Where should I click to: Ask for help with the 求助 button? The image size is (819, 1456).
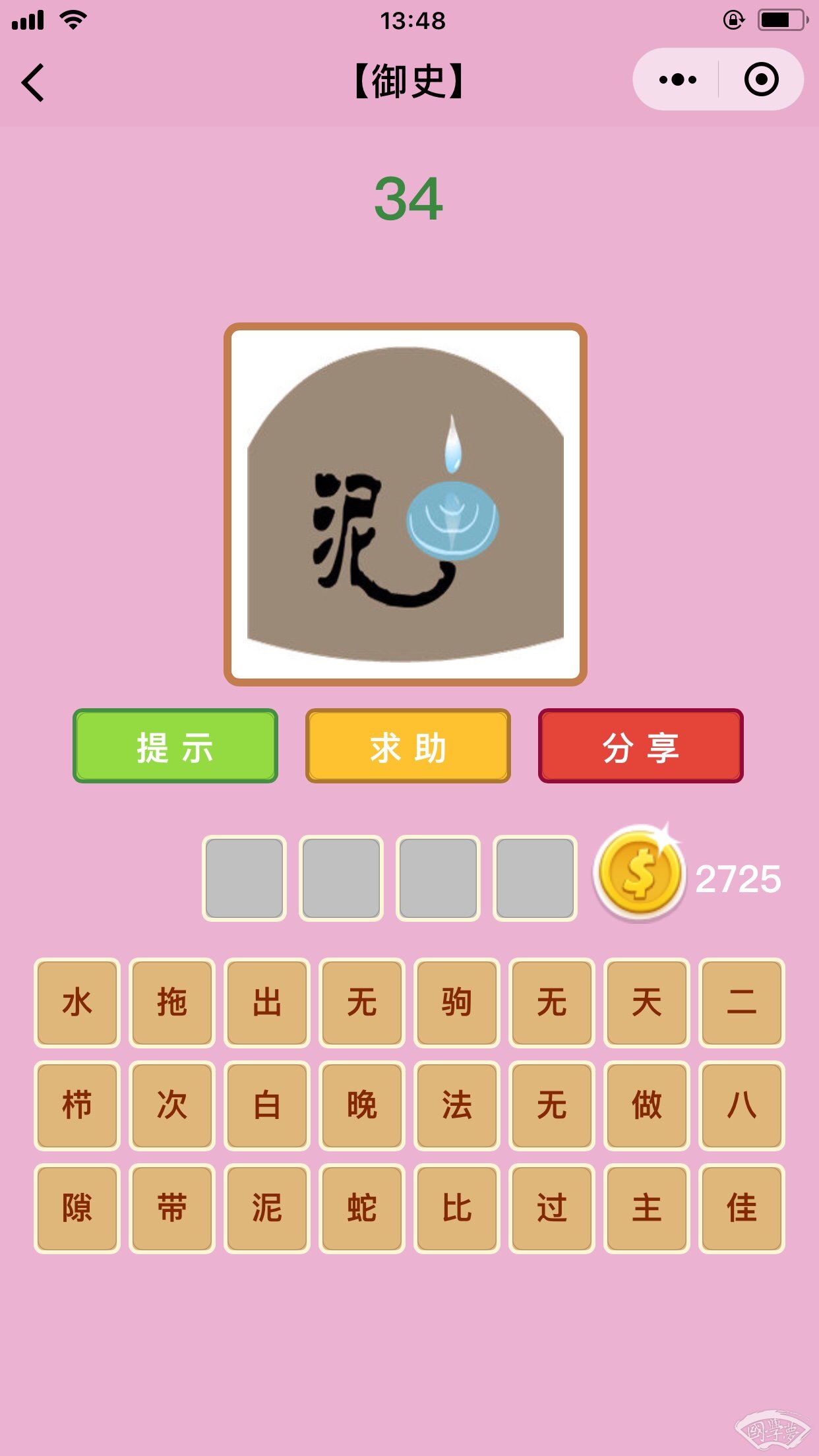point(408,746)
